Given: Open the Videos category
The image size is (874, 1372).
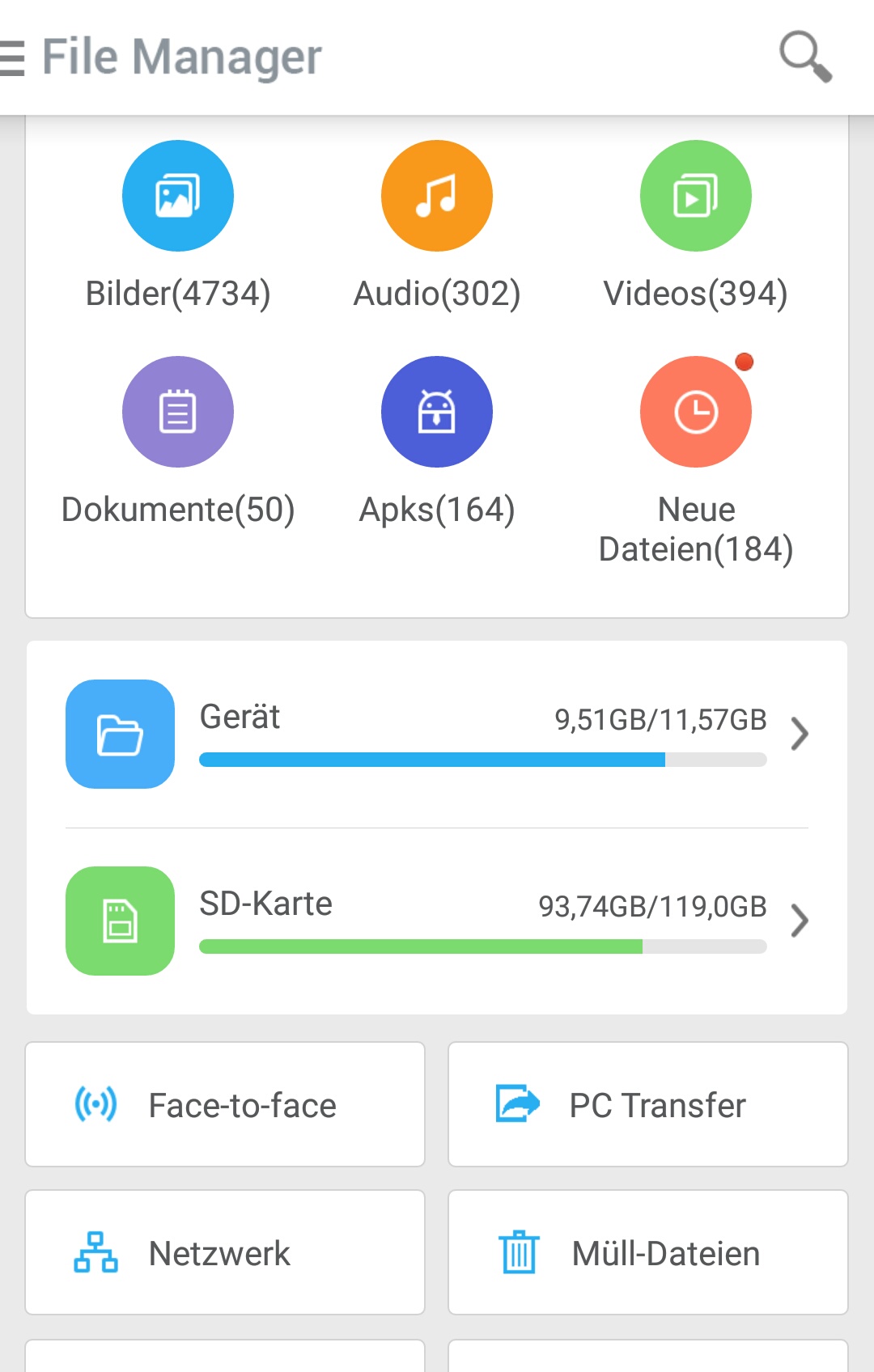Looking at the screenshot, I should (696, 197).
